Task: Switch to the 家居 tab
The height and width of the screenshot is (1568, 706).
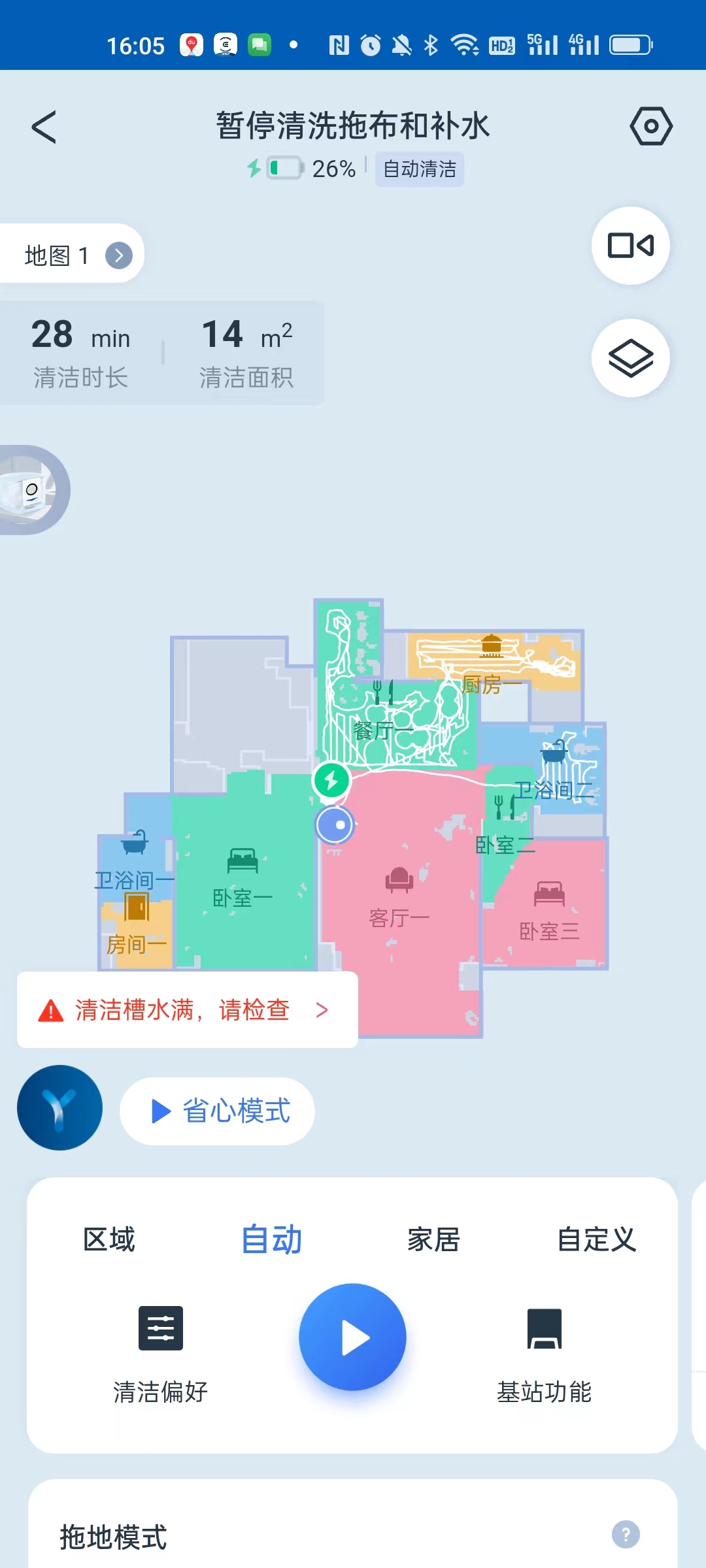Action: pos(433,1239)
